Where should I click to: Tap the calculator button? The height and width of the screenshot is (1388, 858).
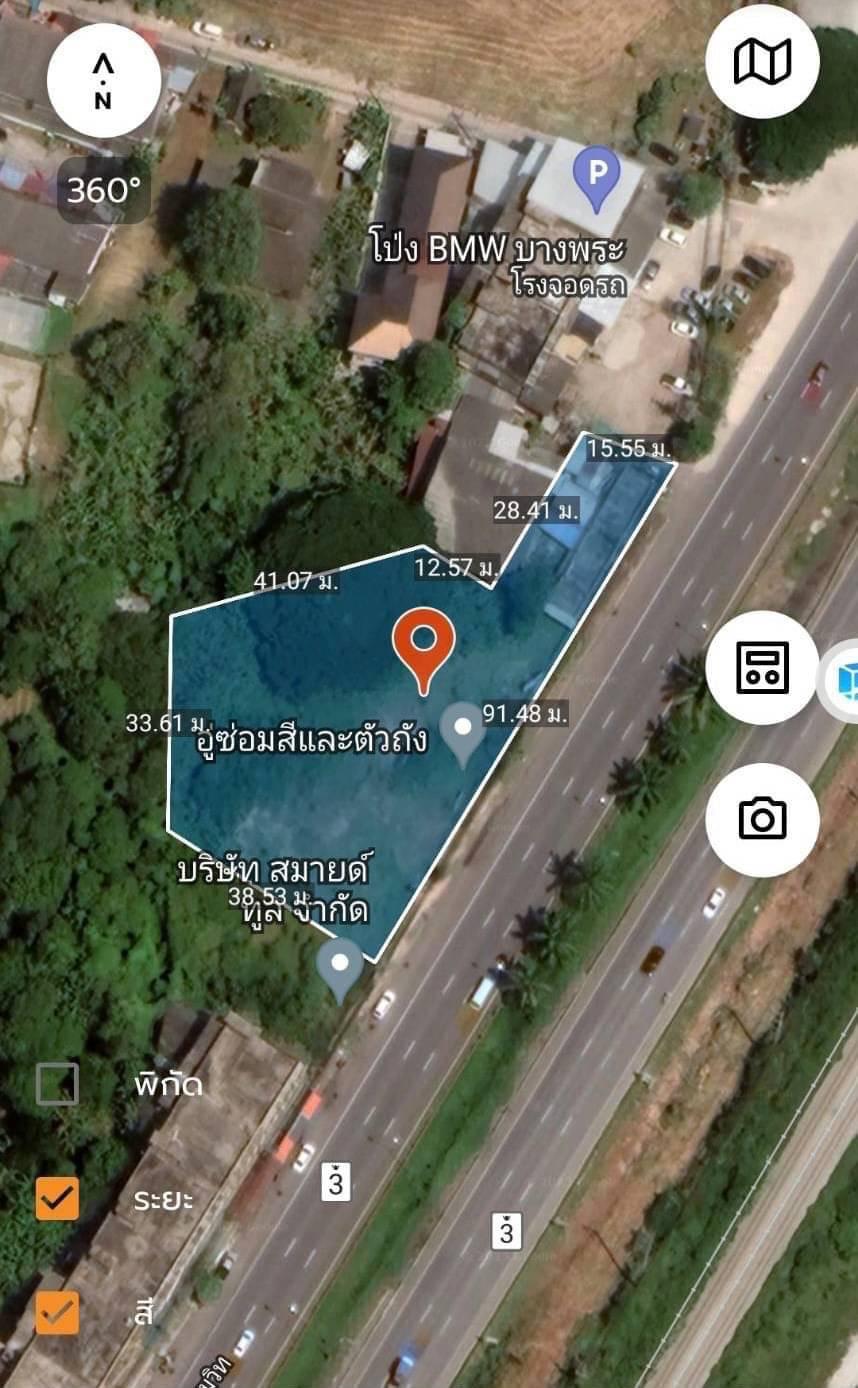coord(762,667)
